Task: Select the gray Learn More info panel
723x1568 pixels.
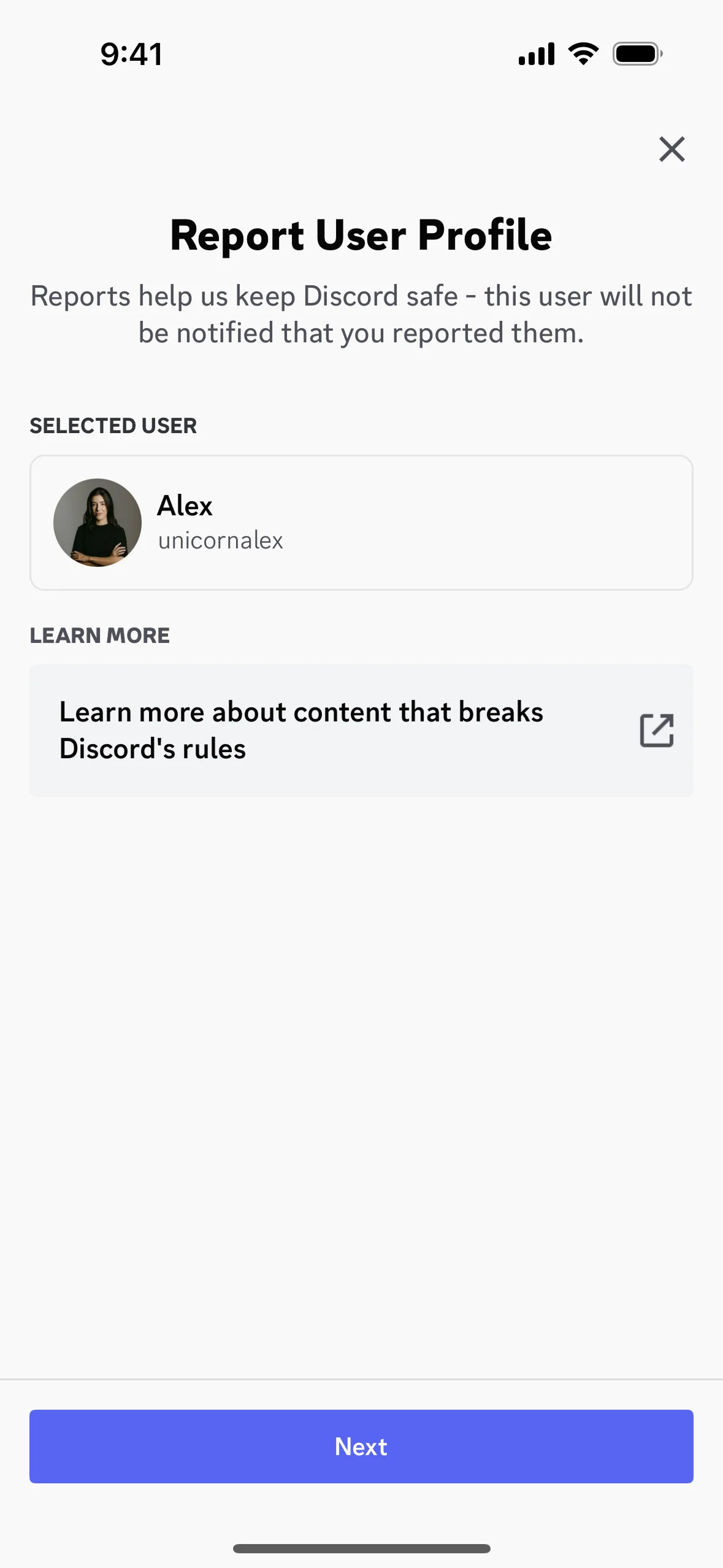Action: tap(361, 729)
